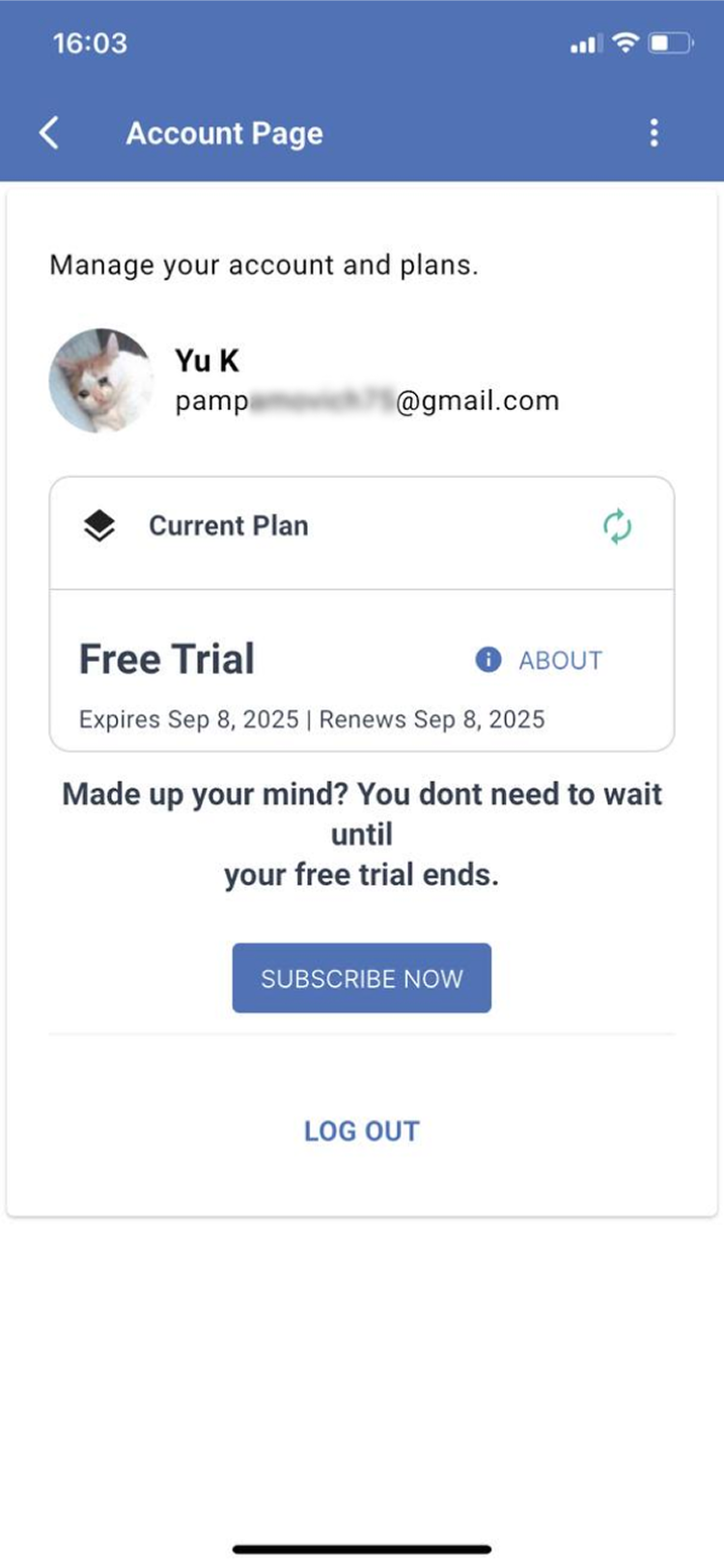
Task: Open the three-dot overflow menu
Action: pyautogui.click(x=654, y=132)
